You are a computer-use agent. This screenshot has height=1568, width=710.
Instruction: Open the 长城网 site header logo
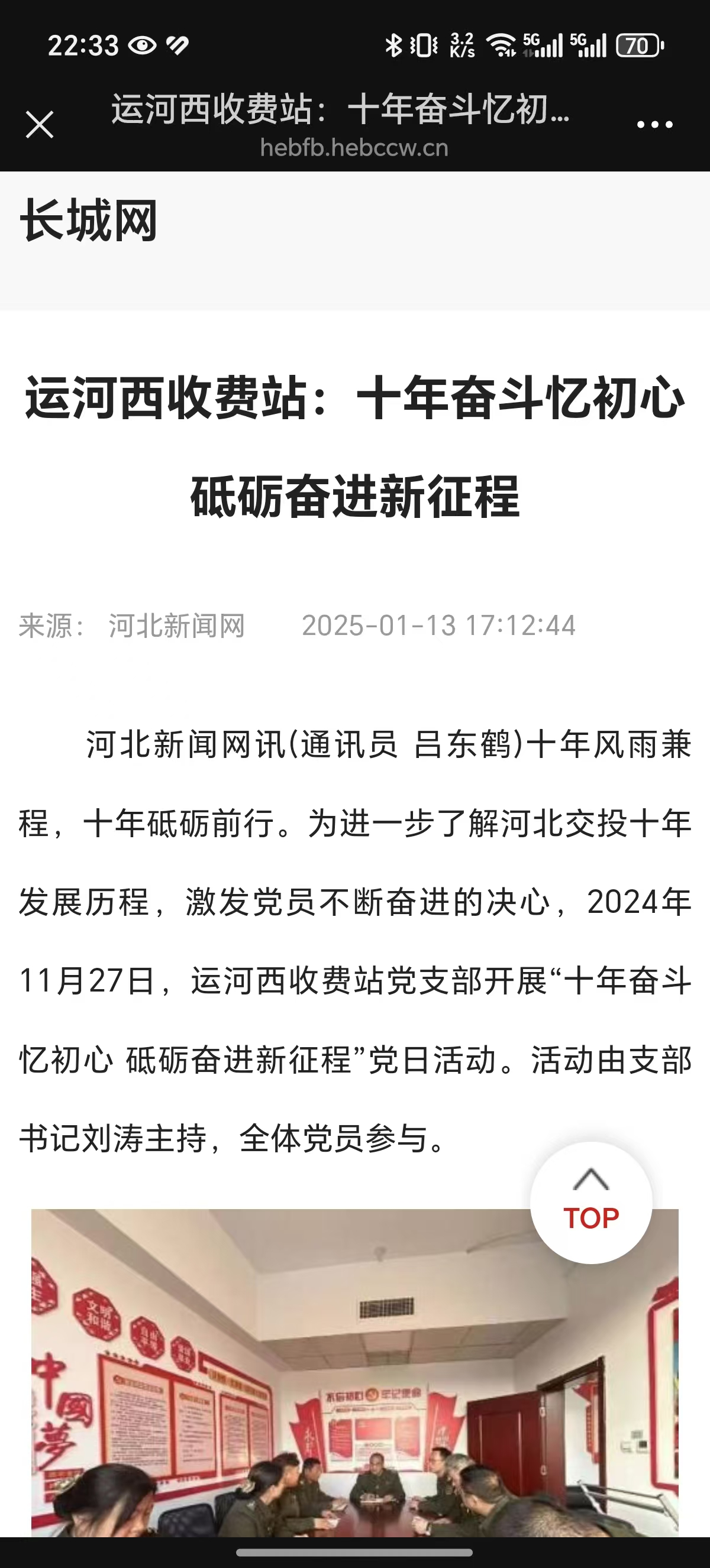pyautogui.click(x=89, y=221)
